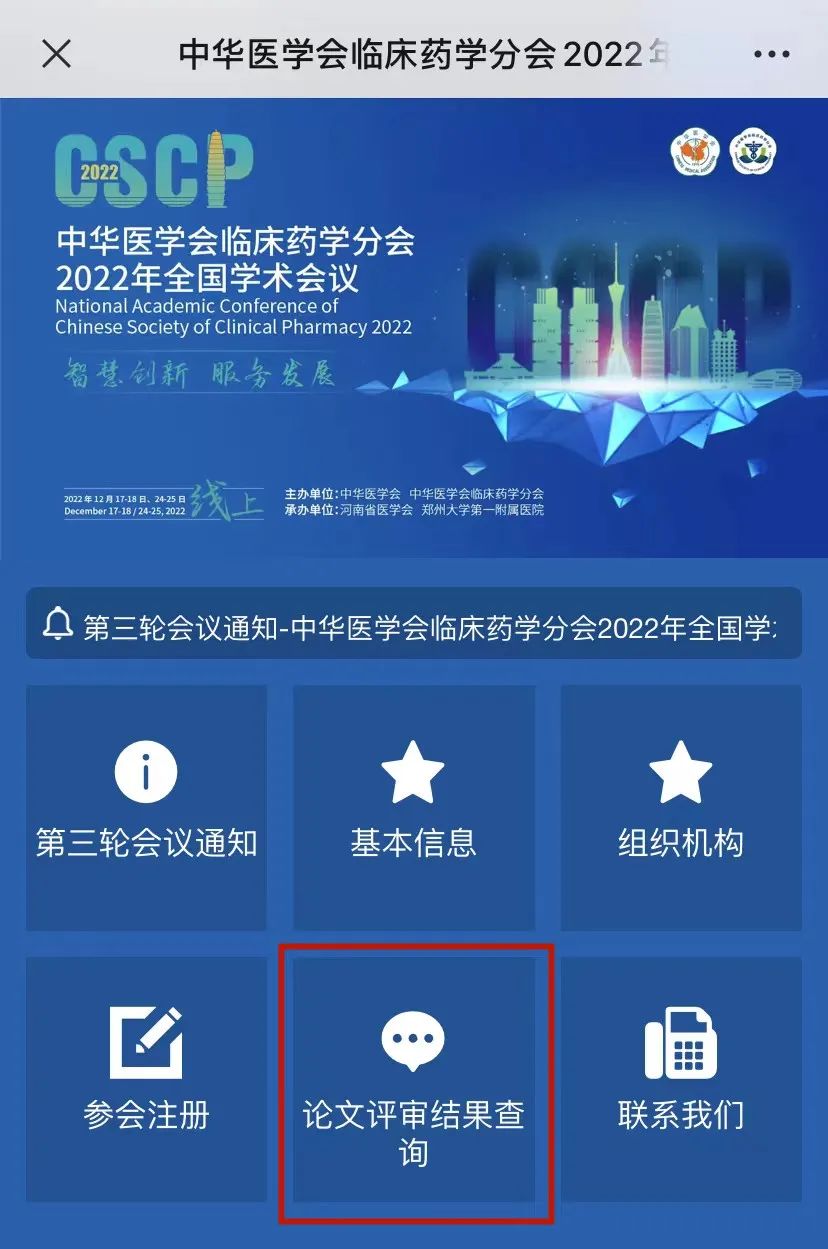The image size is (828, 1249).
Task: Tap the CSCP 2022 conference banner
Action: point(414,328)
